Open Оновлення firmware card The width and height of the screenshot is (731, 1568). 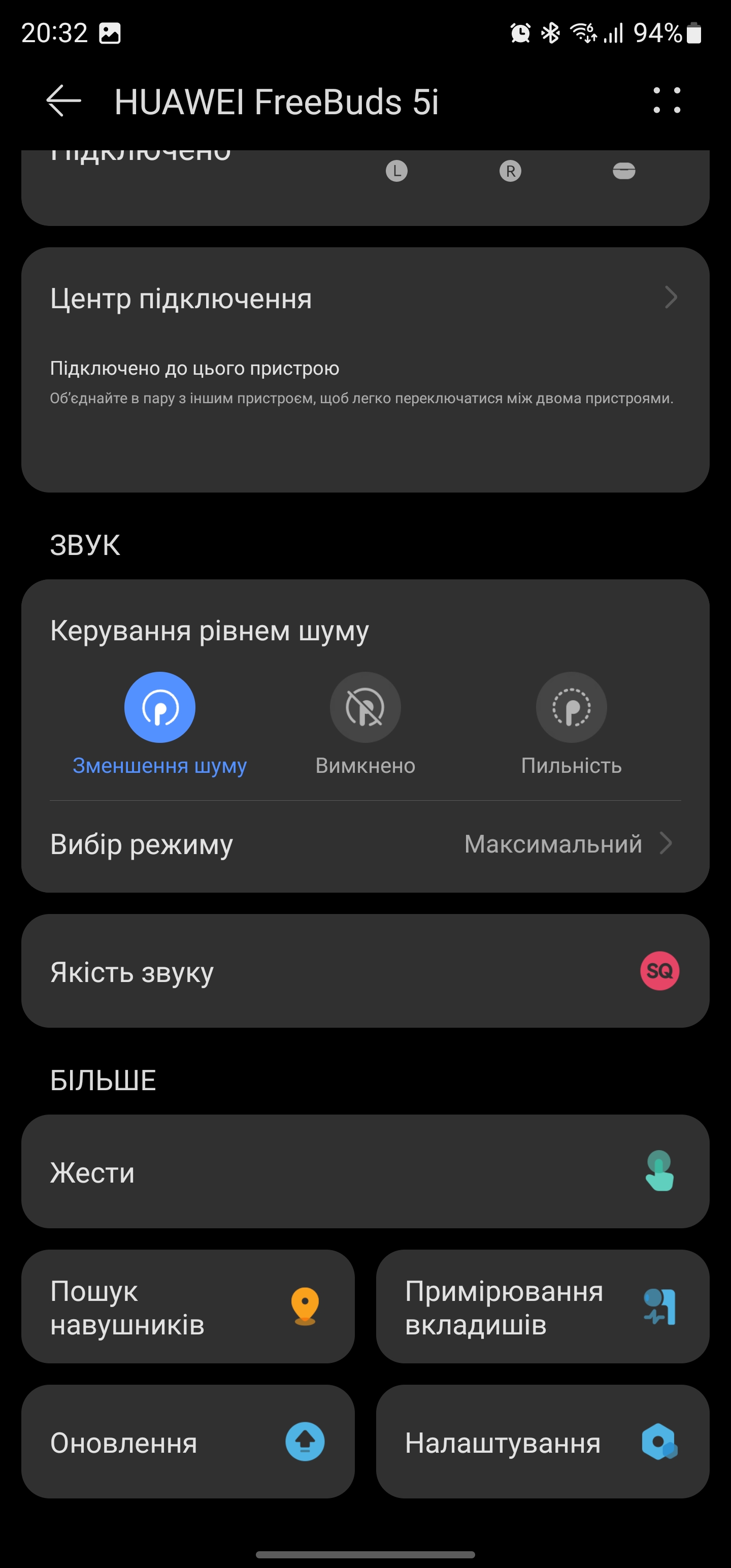(x=187, y=1442)
